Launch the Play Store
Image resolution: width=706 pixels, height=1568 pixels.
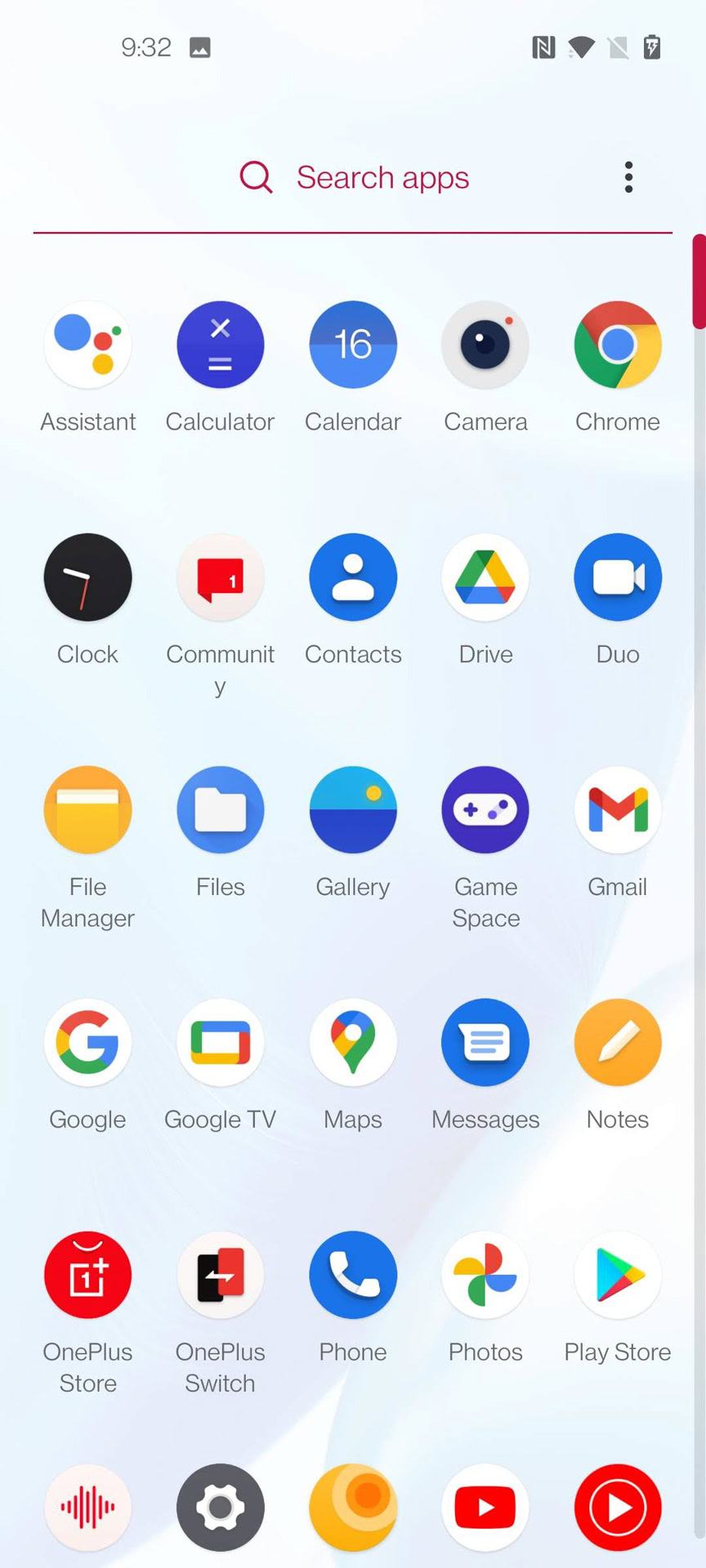[618, 1276]
